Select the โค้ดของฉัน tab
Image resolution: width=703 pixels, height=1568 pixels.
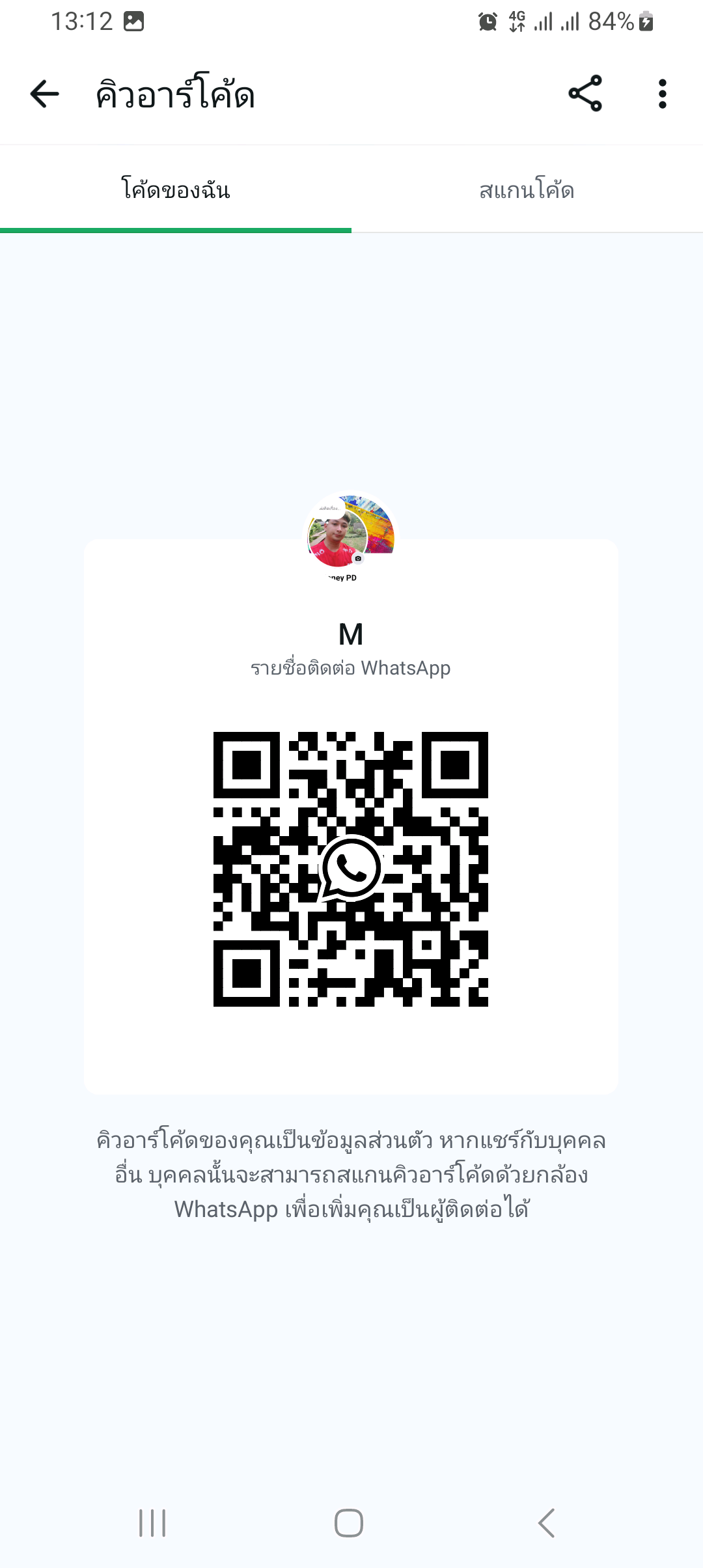point(176,189)
